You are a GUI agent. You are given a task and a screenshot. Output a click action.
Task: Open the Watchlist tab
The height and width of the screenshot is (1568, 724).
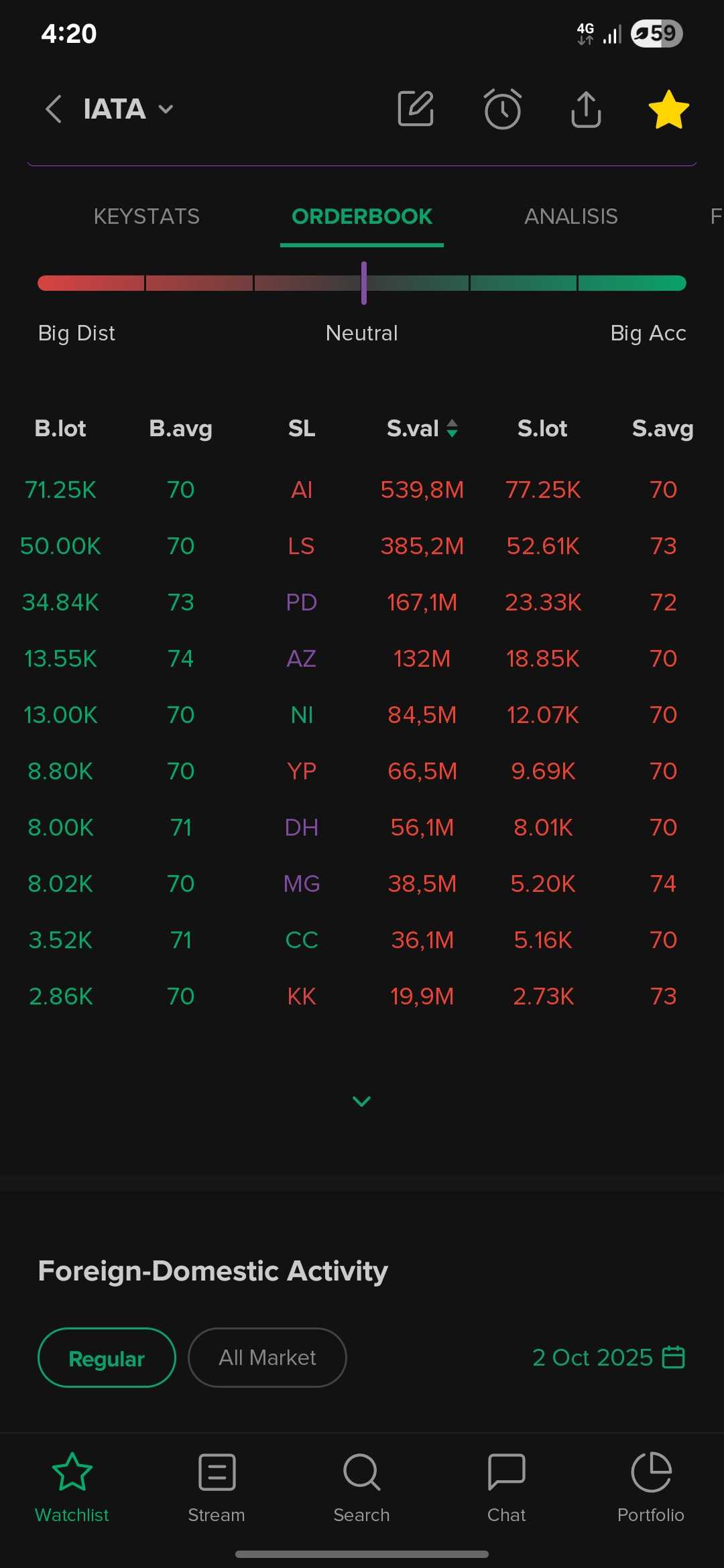click(x=72, y=1485)
